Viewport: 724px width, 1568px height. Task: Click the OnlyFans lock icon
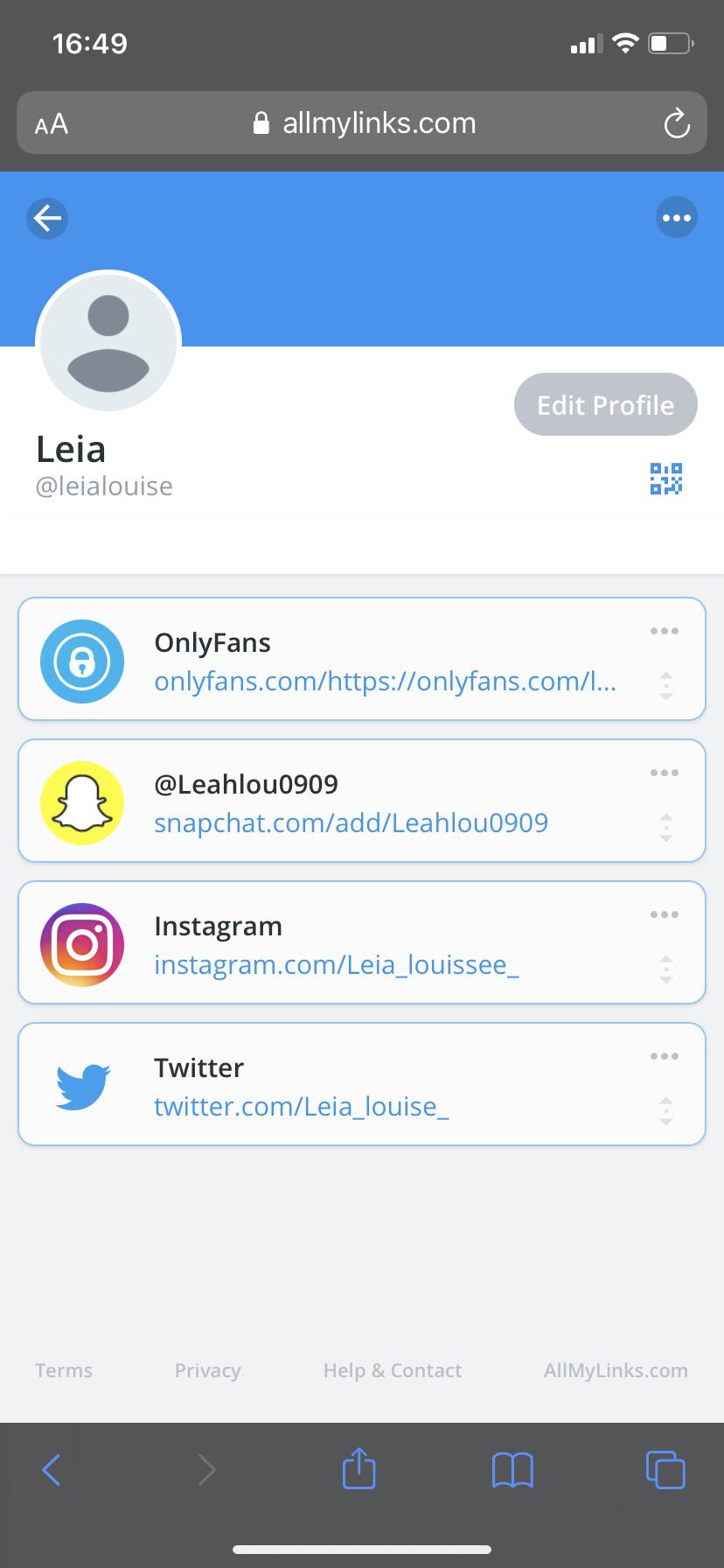81,661
